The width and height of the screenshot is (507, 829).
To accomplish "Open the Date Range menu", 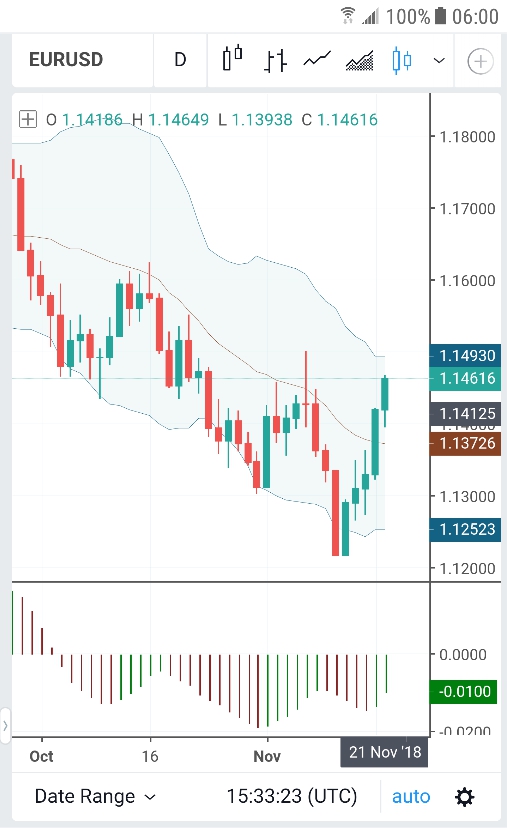I will pos(95,796).
